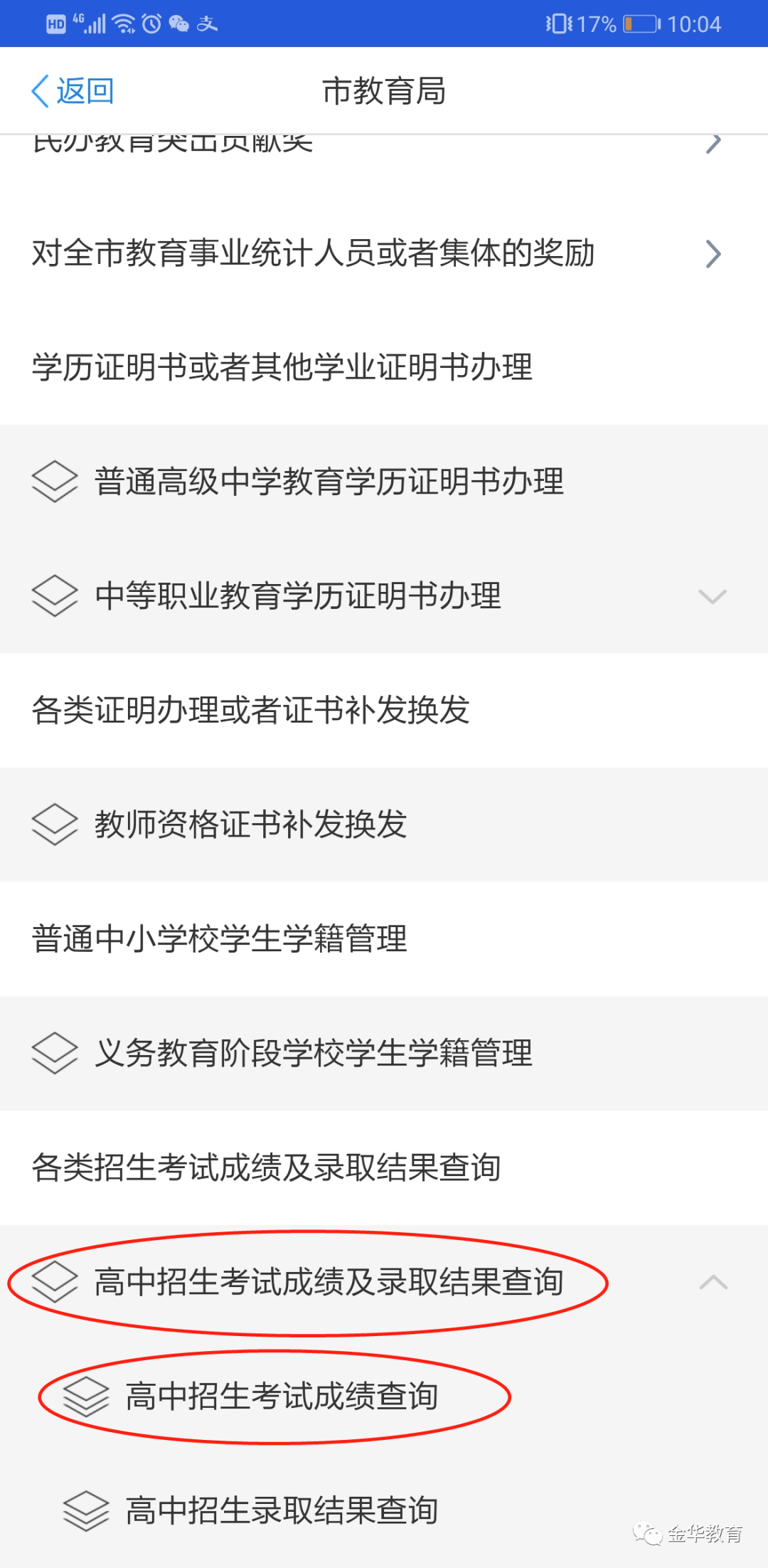Open 义务教育阶段学校学生学籍管理
The height and width of the screenshot is (1568, 768).
point(313,1054)
